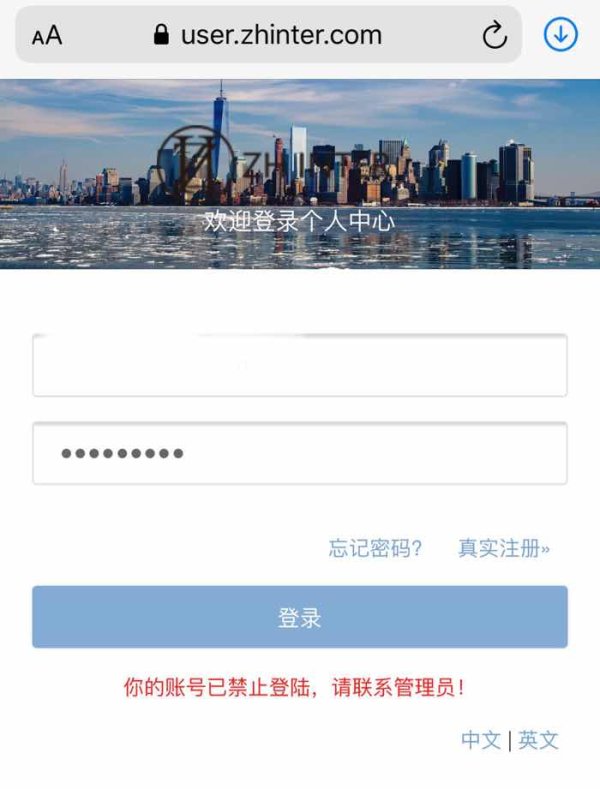Tap the blue 登录 button

300,617
